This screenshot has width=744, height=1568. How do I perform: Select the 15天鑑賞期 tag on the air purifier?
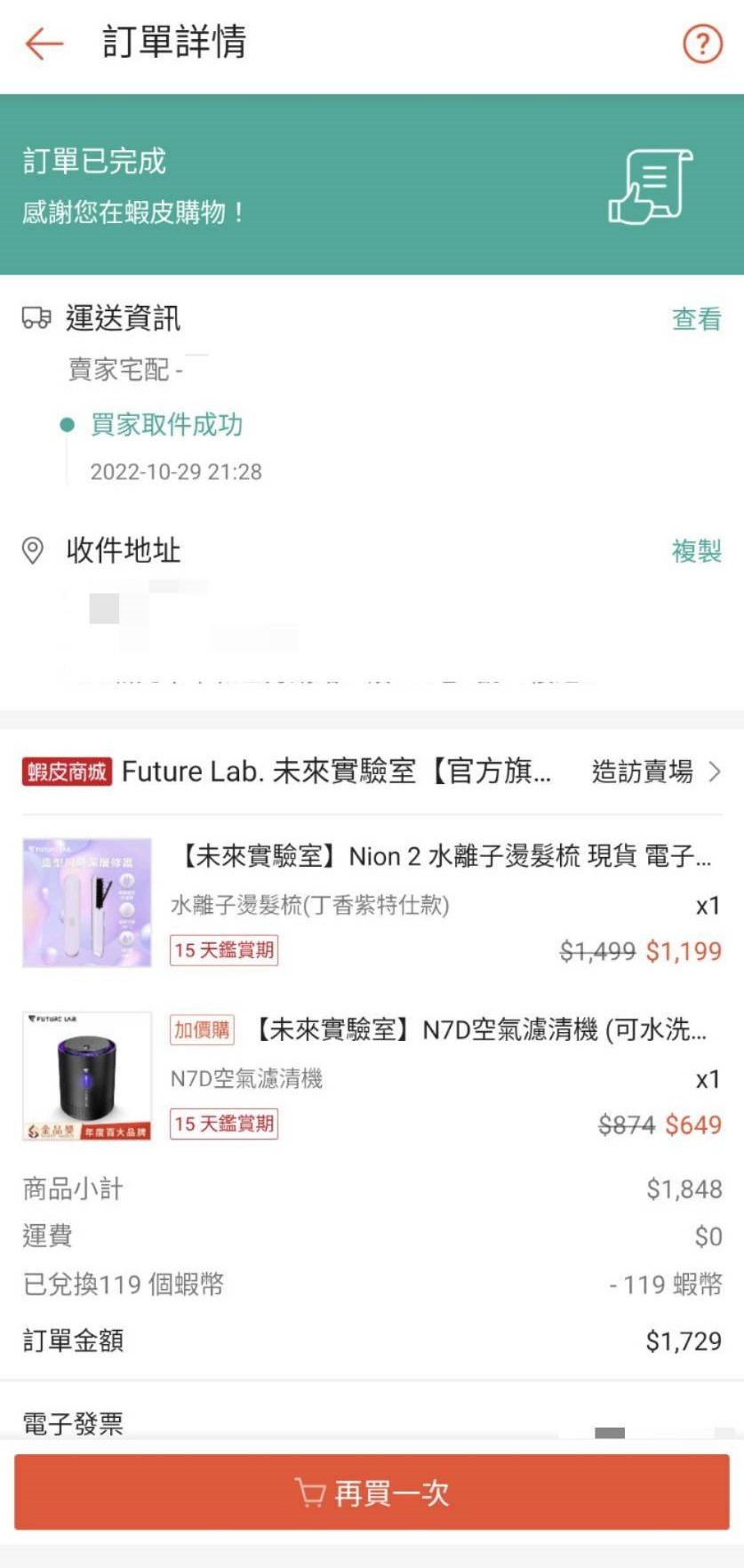click(225, 1124)
